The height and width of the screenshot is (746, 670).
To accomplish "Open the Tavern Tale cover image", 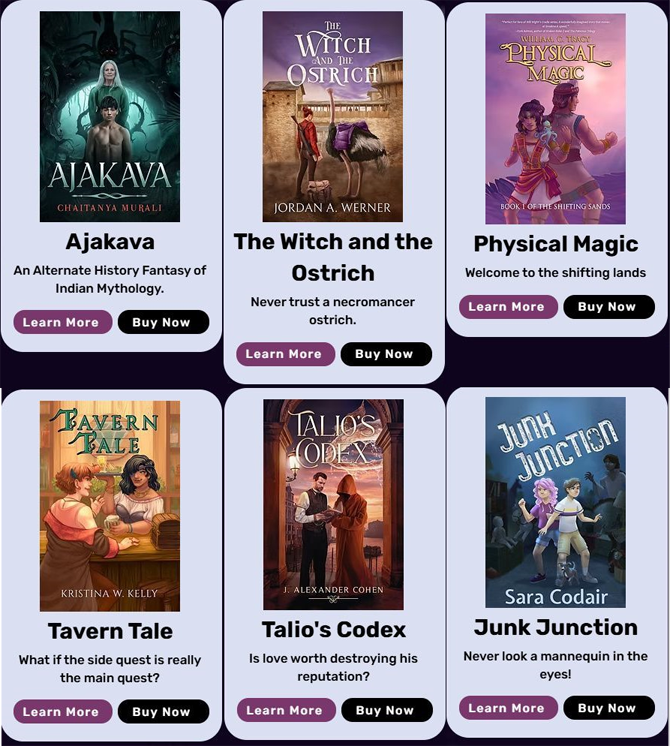I will pos(110,505).
